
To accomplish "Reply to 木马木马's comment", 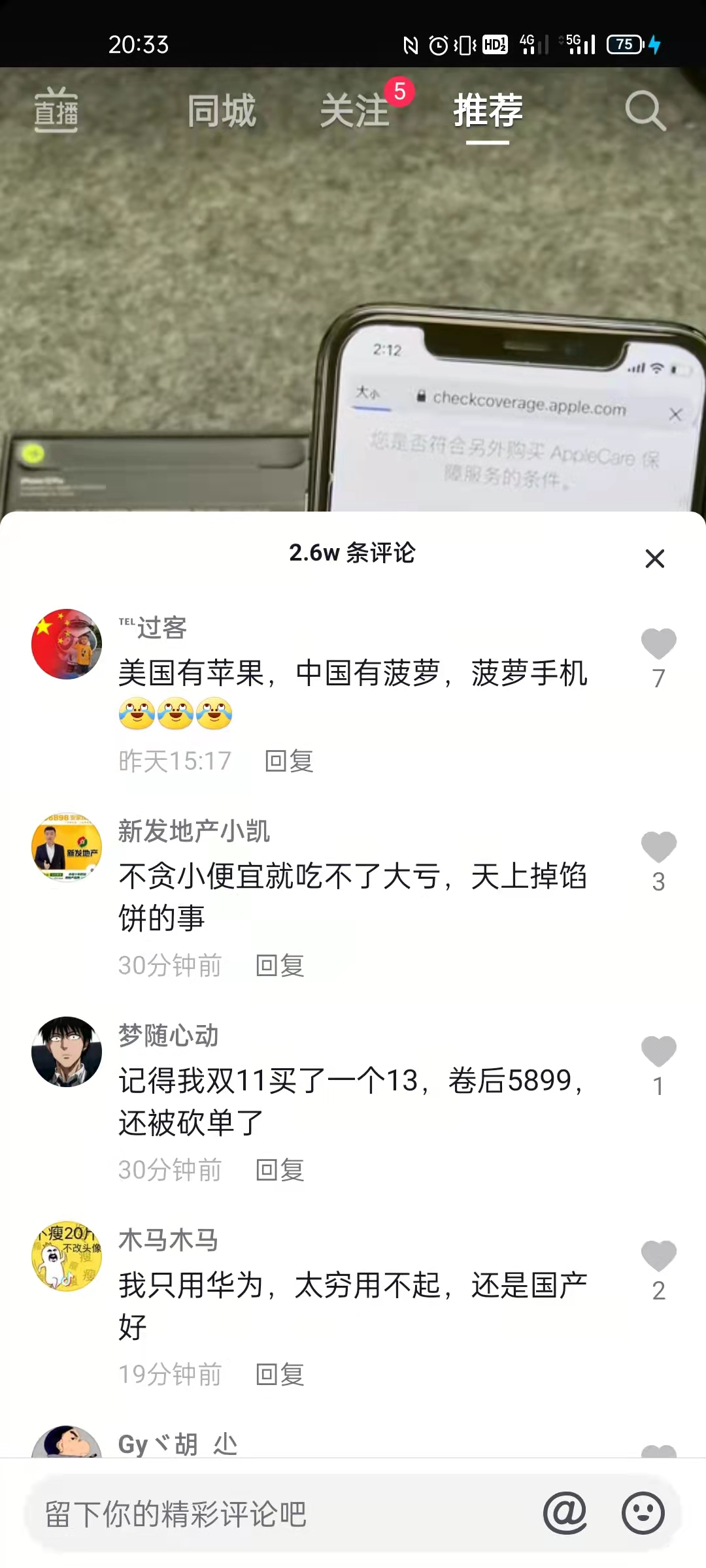I will 280,1375.
